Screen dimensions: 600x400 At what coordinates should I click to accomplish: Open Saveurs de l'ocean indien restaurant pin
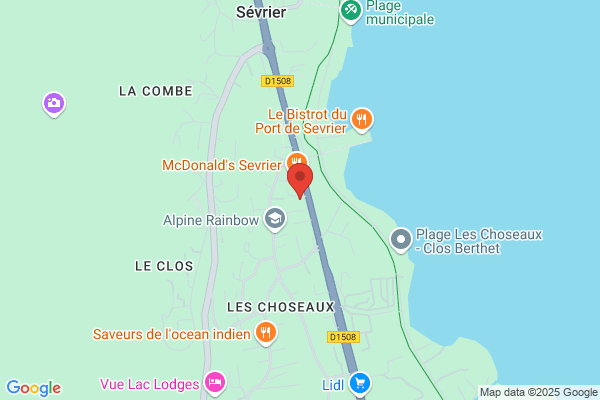[x=265, y=332]
